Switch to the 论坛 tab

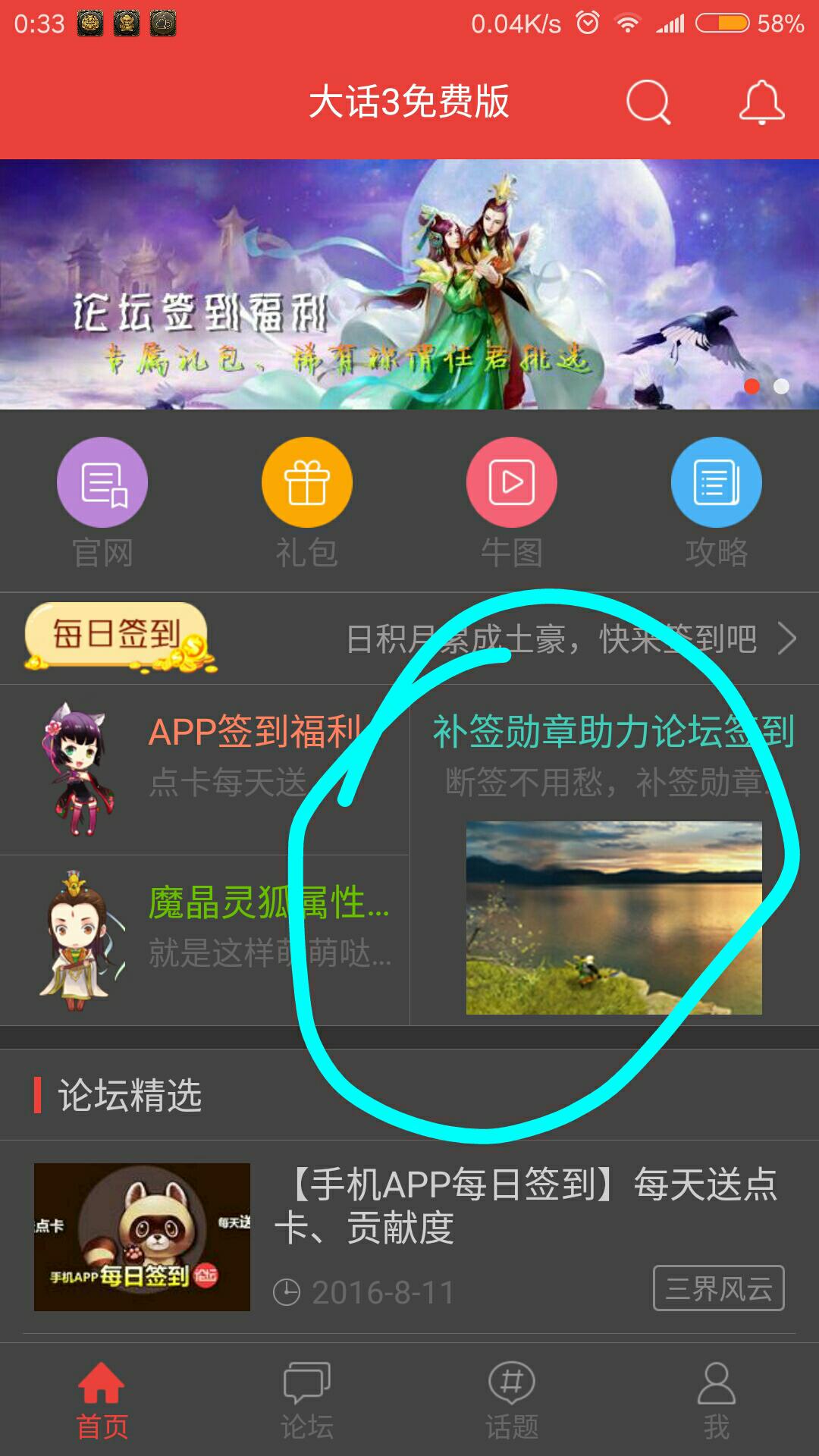coord(307,1401)
